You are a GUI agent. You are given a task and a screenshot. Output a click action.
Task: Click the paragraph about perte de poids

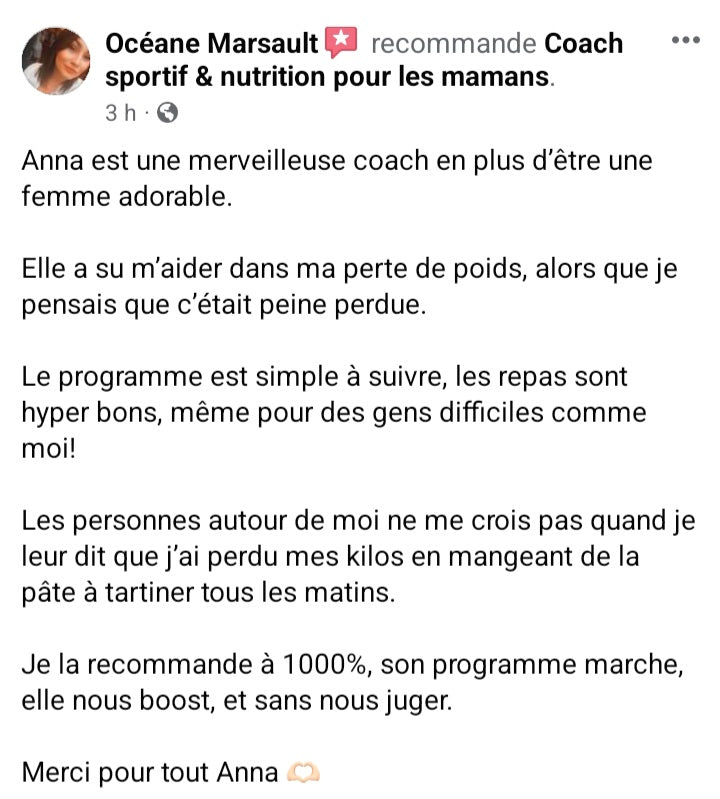(350, 284)
